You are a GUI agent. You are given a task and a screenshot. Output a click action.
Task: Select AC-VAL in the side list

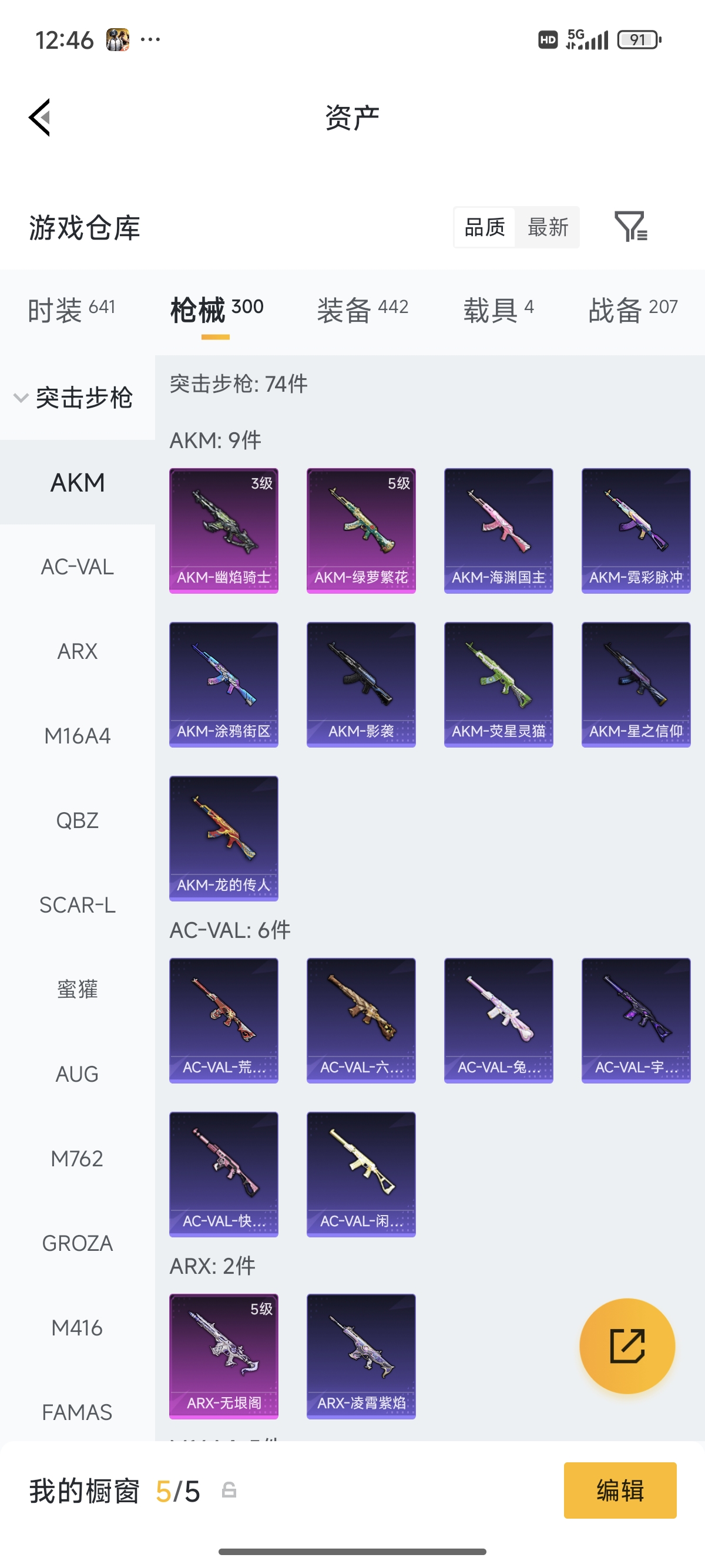point(78,567)
